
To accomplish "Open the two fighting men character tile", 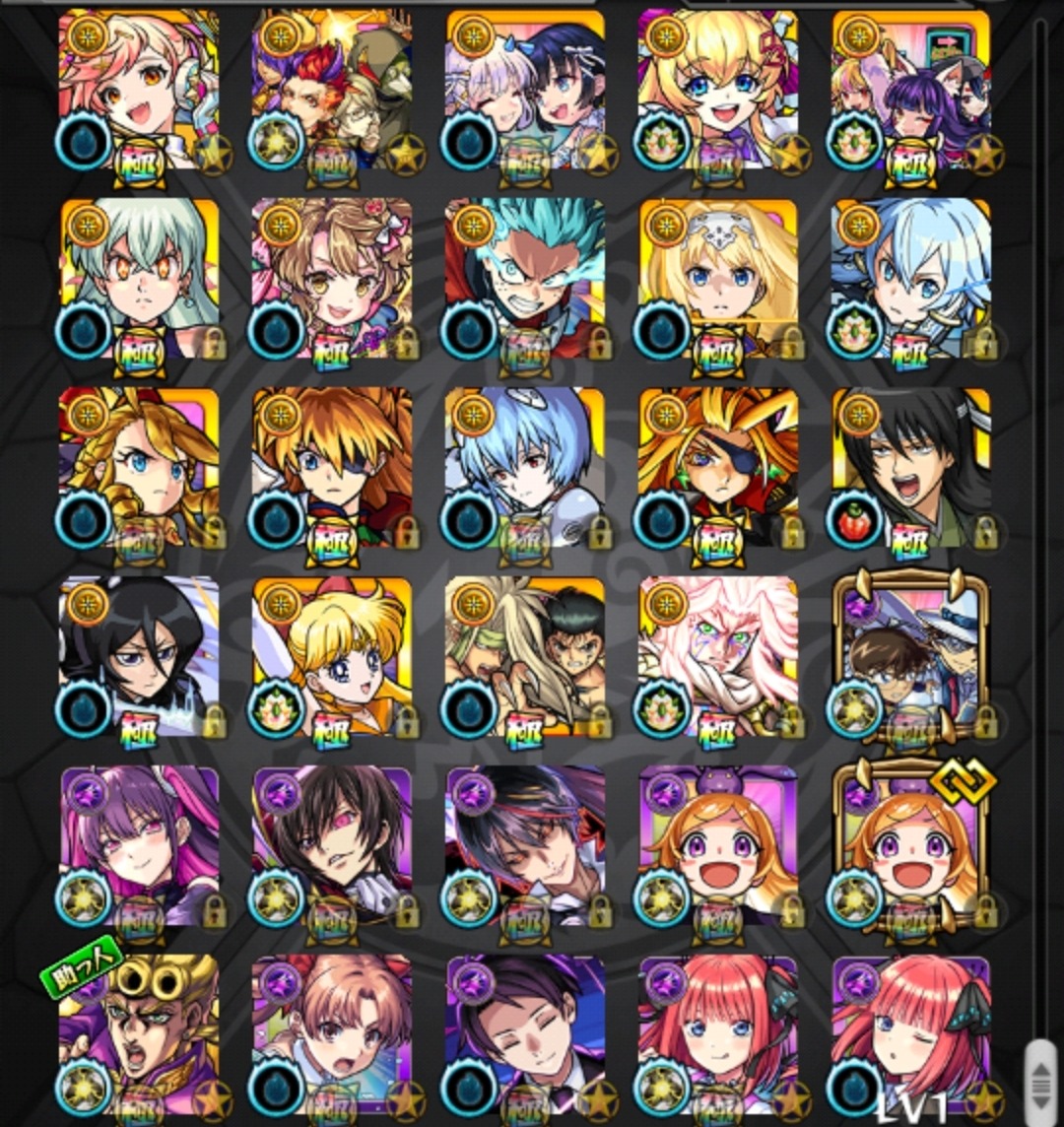I will (x=524, y=656).
